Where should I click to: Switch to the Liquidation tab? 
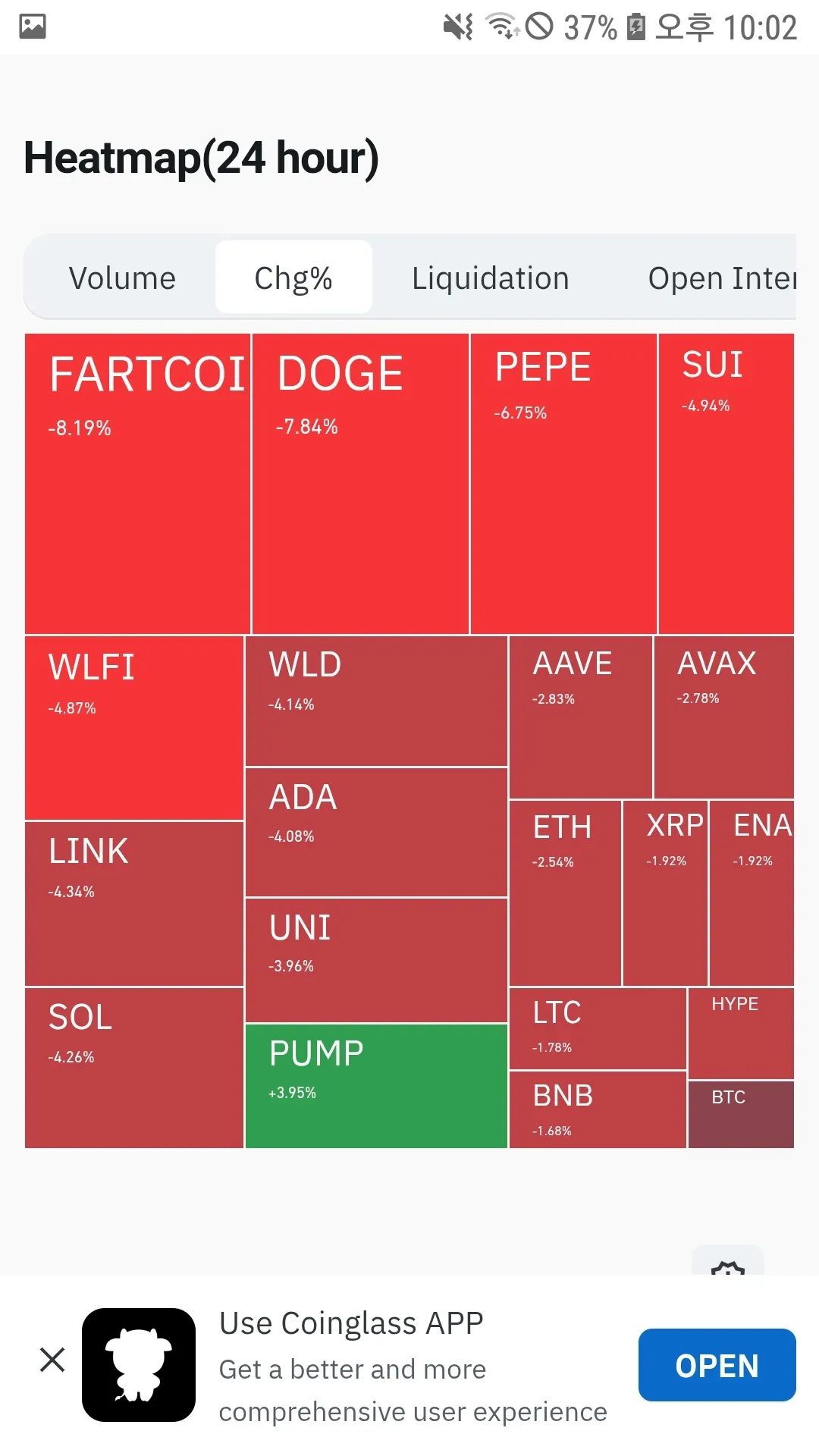(490, 278)
